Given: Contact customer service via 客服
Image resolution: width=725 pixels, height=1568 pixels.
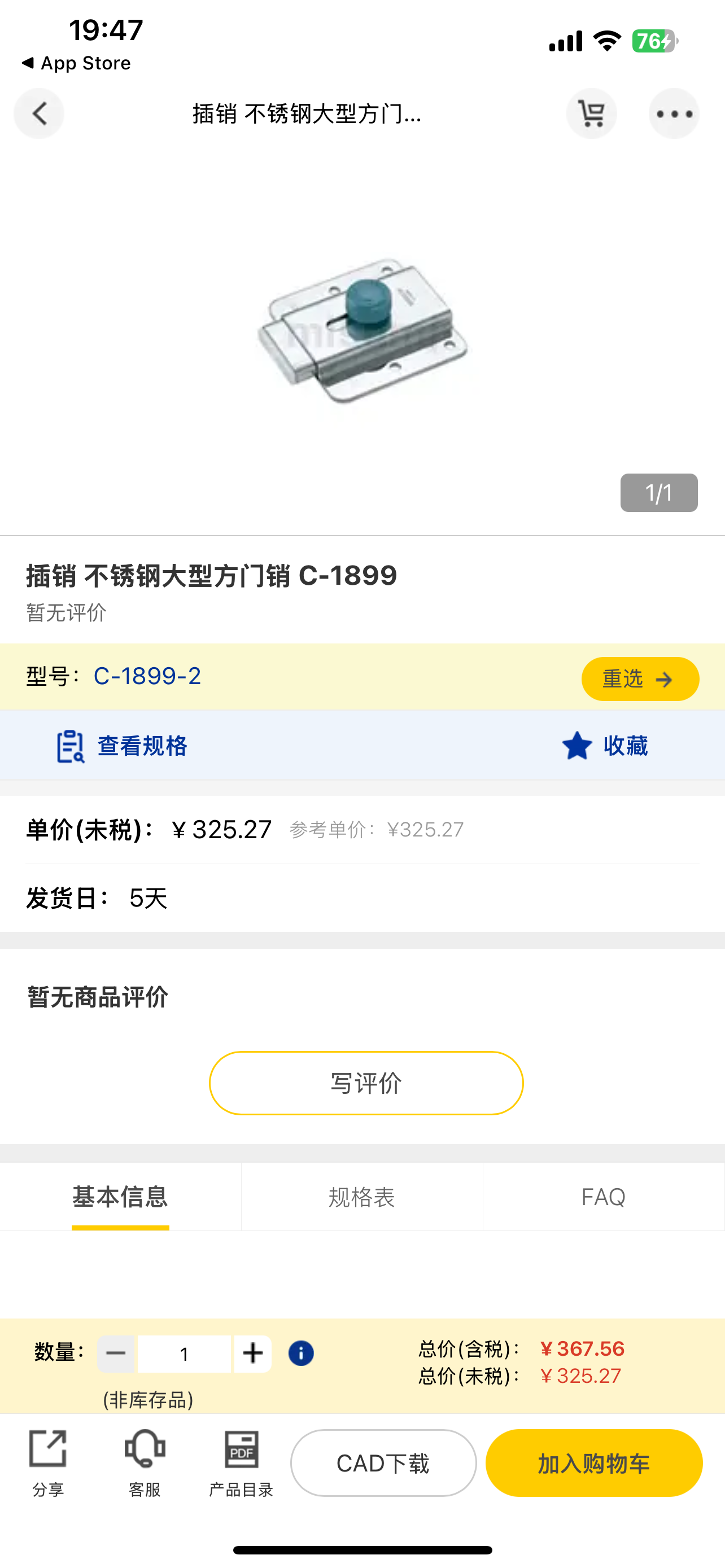Looking at the screenshot, I should coord(145,1462).
